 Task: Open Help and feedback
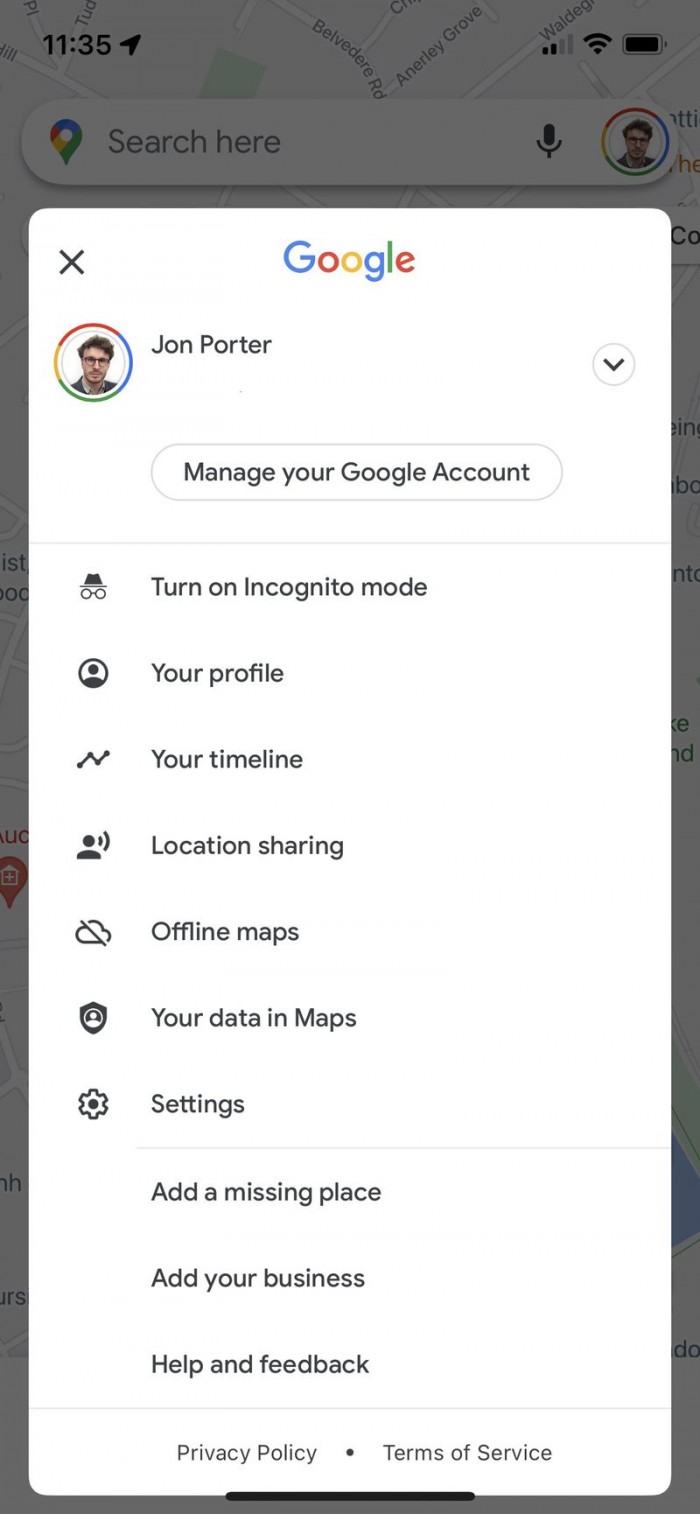click(260, 1364)
